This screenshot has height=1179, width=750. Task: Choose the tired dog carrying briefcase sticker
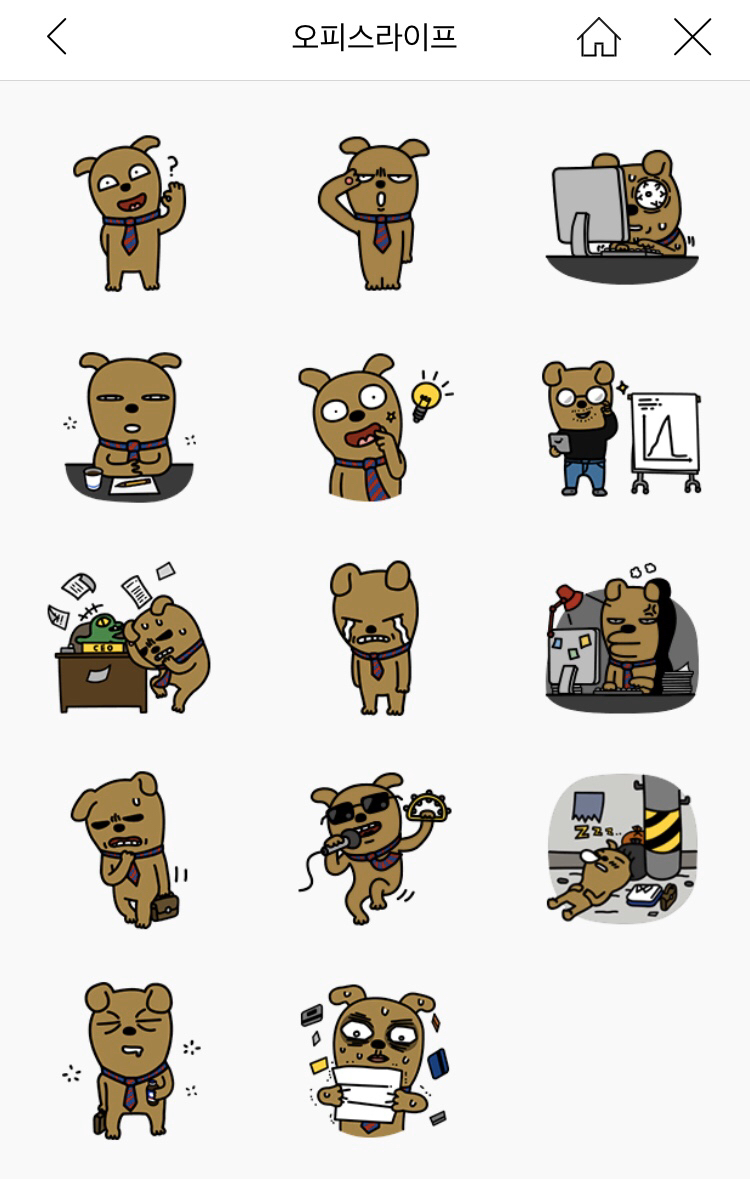[129, 849]
